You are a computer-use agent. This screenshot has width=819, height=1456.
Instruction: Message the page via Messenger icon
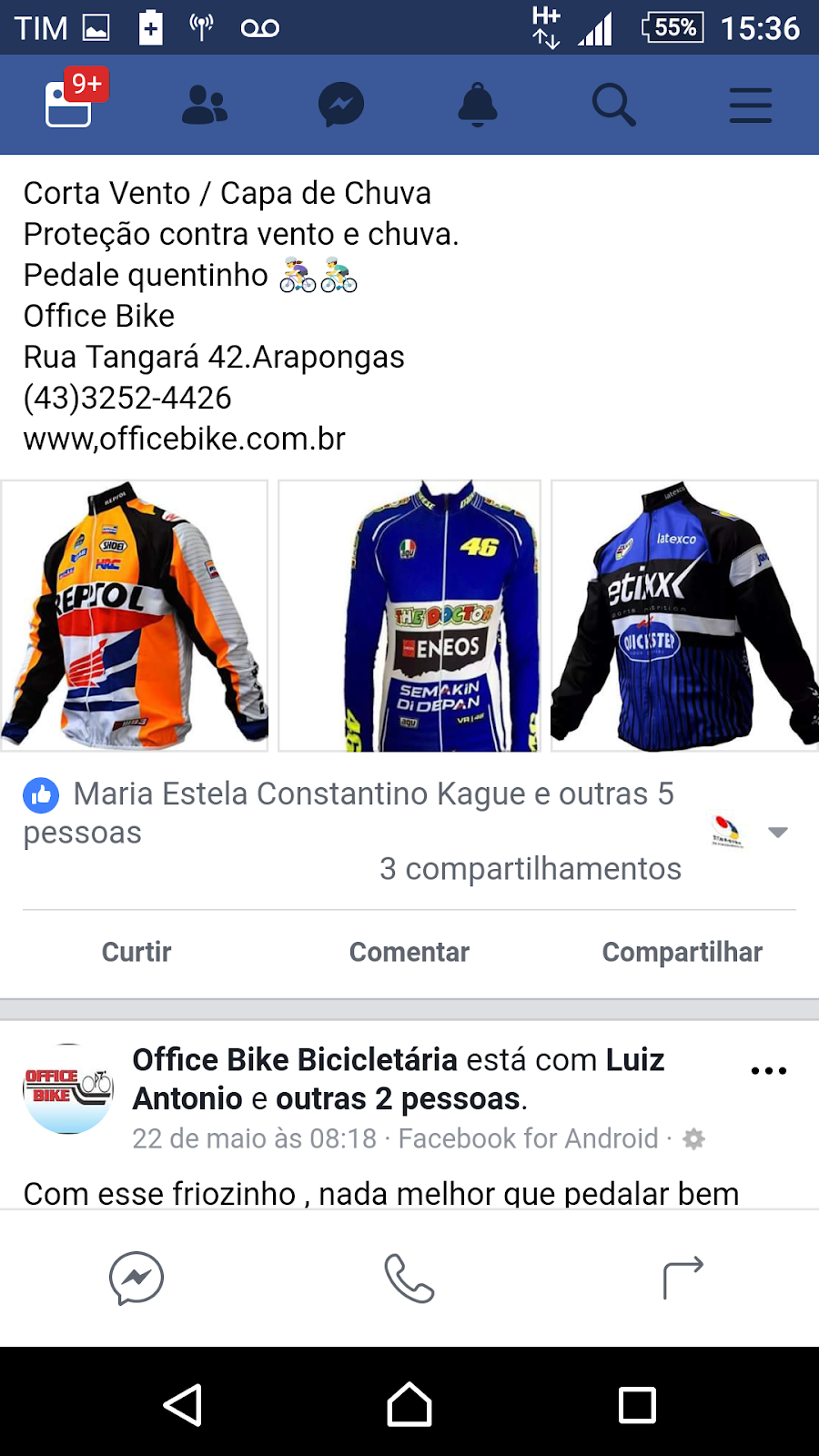point(136,1278)
